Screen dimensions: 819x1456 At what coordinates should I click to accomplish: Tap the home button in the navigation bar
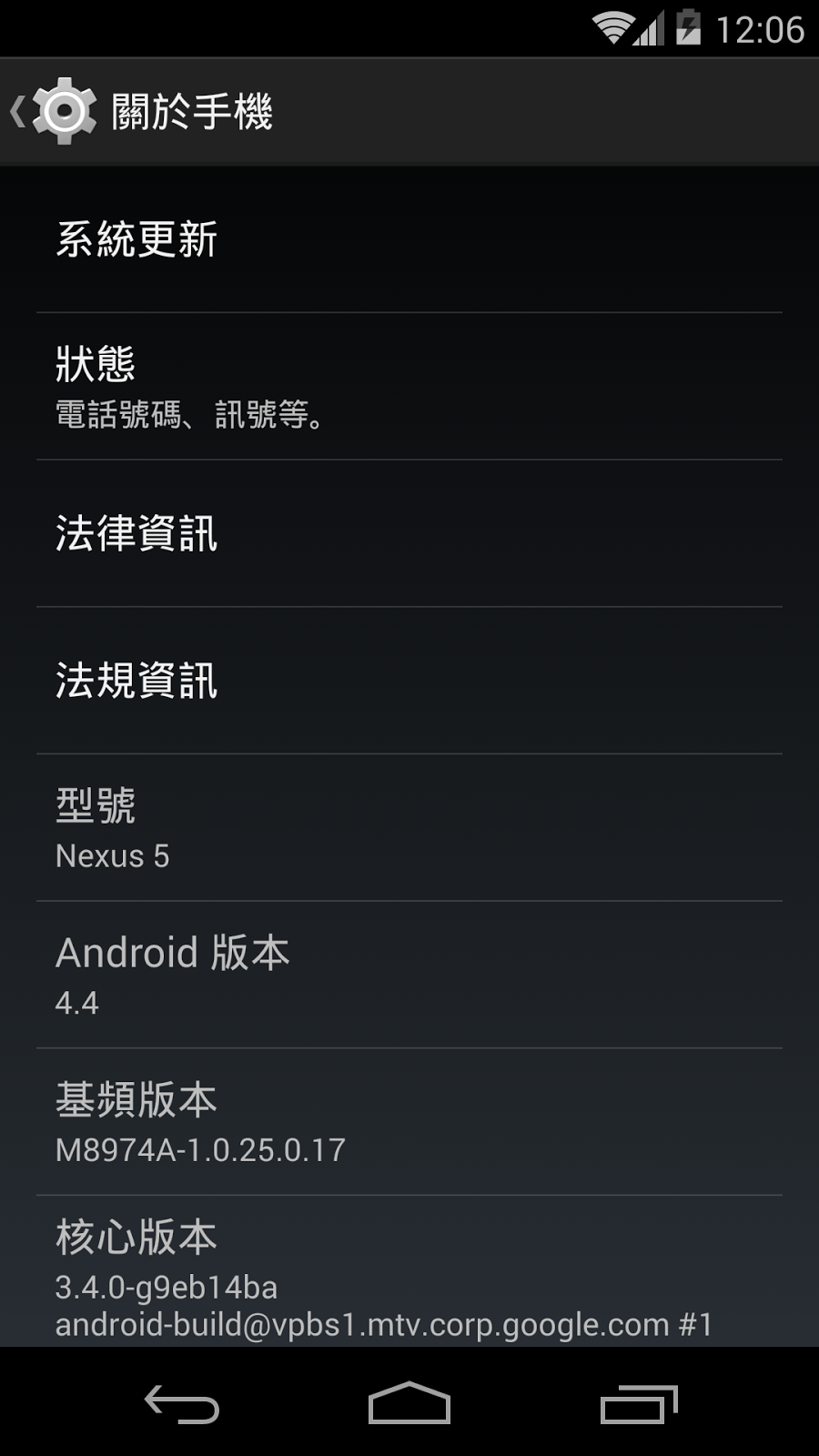pyautogui.click(x=409, y=1403)
